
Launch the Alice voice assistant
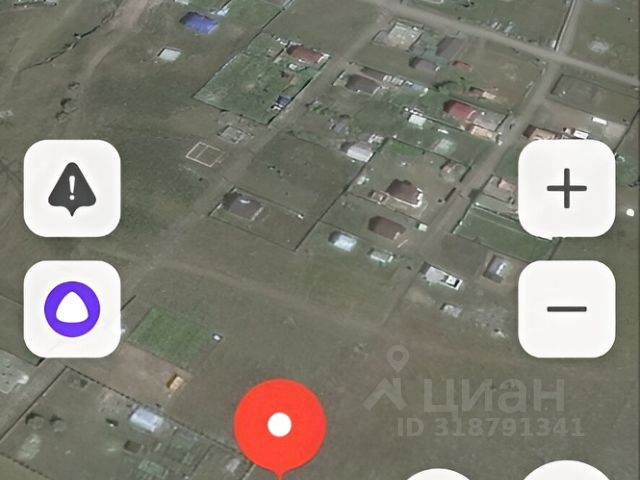pyautogui.click(x=72, y=308)
